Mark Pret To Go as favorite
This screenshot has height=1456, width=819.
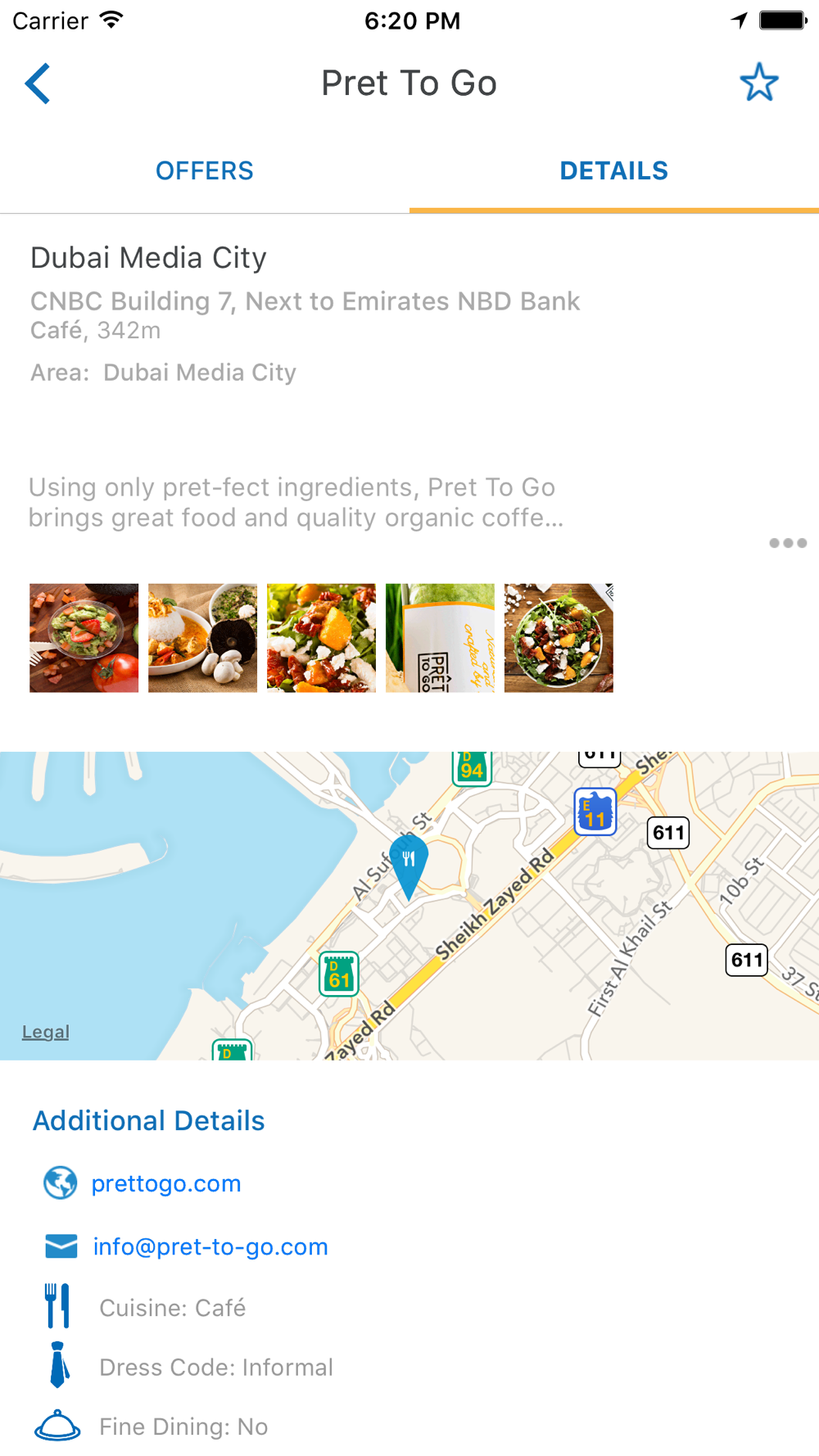pos(758,82)
